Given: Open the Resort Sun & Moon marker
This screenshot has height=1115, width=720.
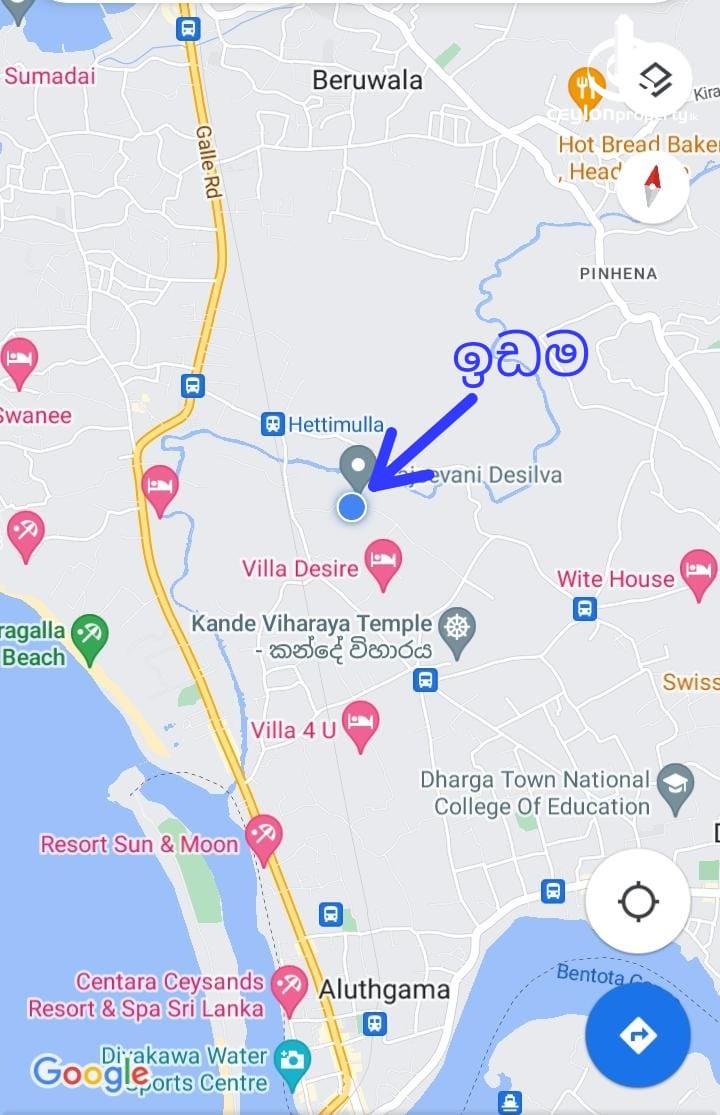Looking at the screenshot, I should pyautogui.click(x=263, y=836).
